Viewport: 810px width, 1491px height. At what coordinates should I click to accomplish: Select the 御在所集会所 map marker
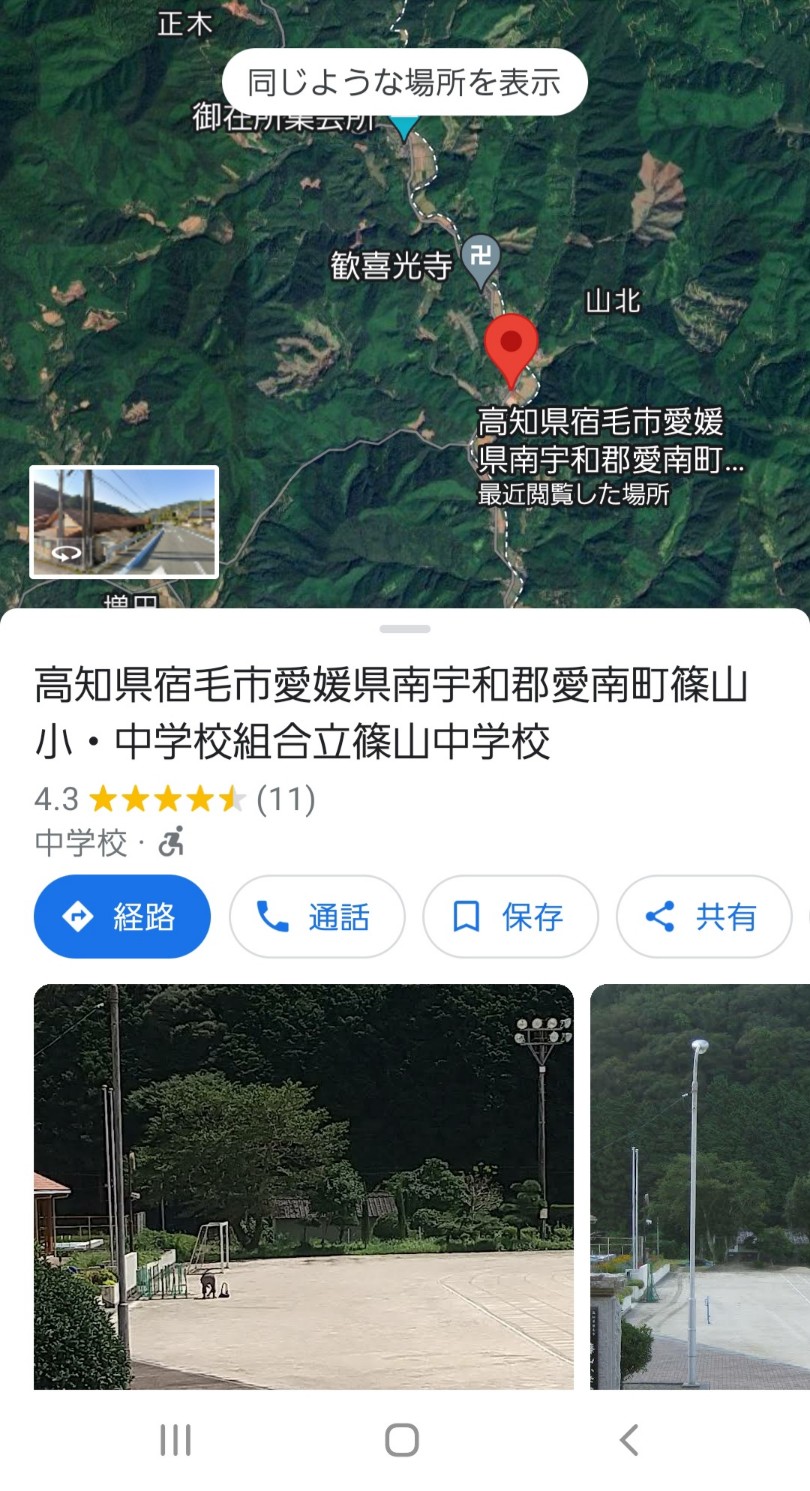click(x=404, y=128)
